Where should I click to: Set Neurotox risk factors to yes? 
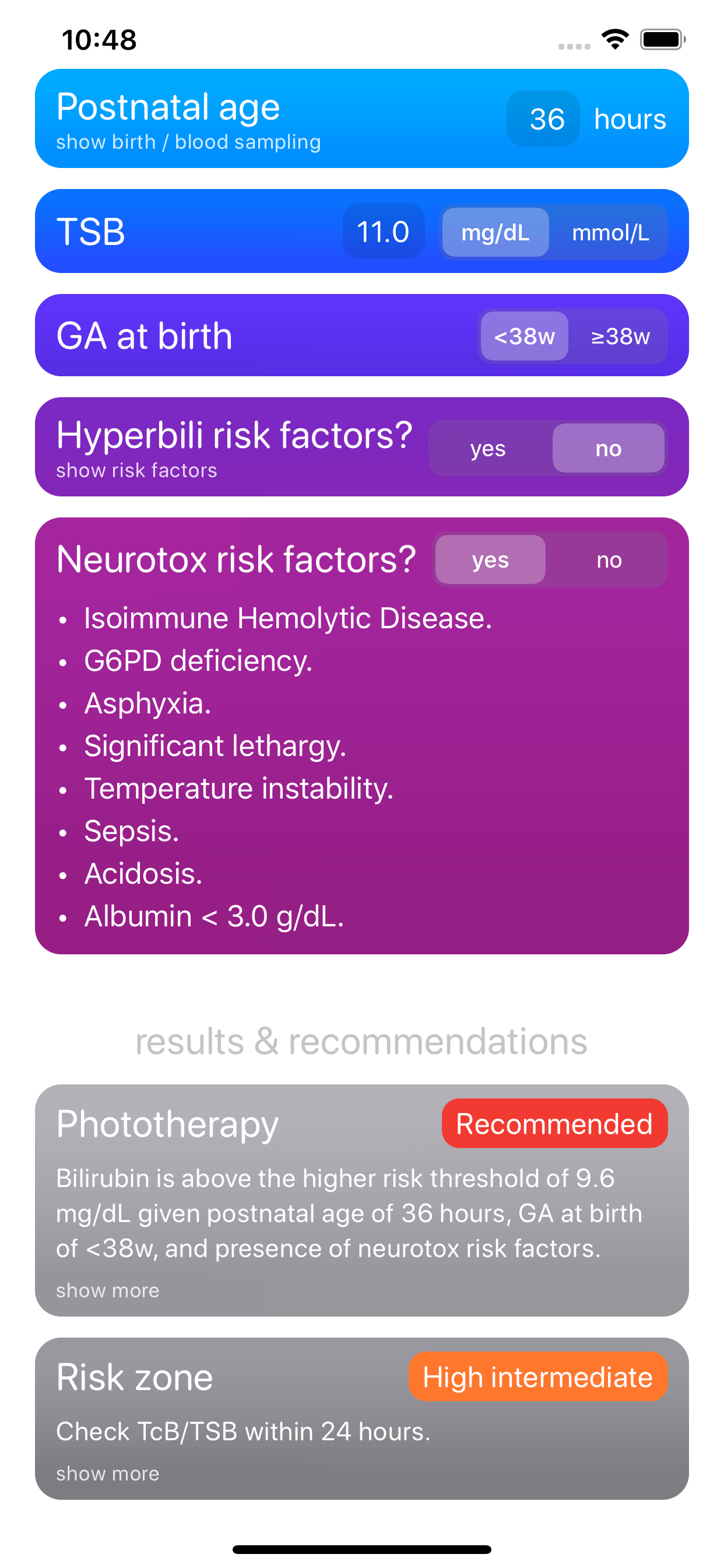[x=490, y=559]
